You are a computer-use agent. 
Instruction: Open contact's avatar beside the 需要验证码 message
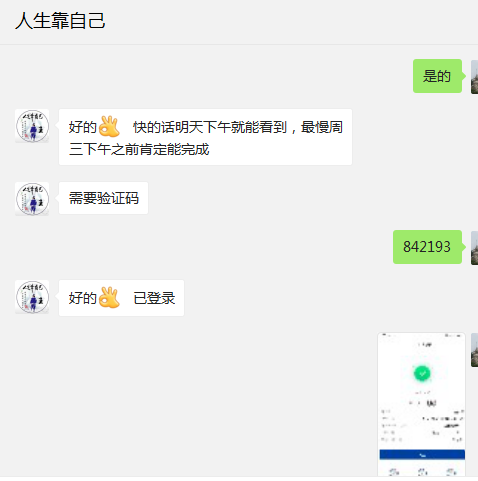coord(32,199)
